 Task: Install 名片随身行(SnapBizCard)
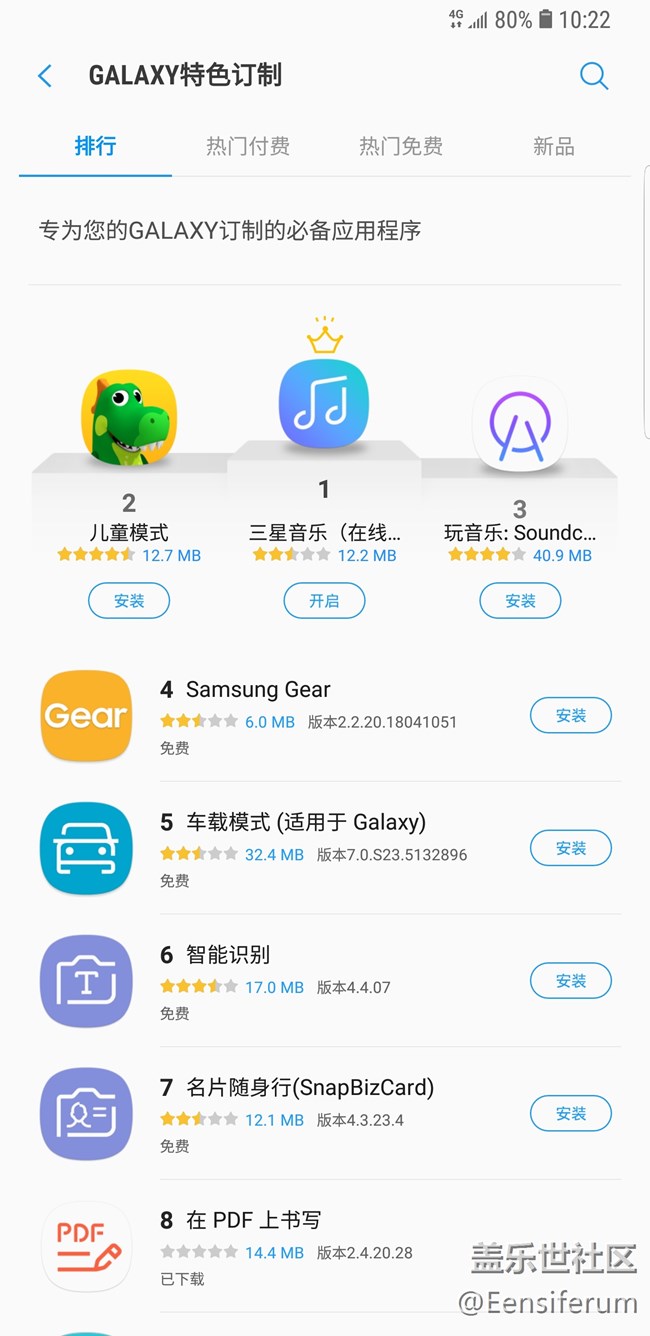click(x=570, y=1113)
